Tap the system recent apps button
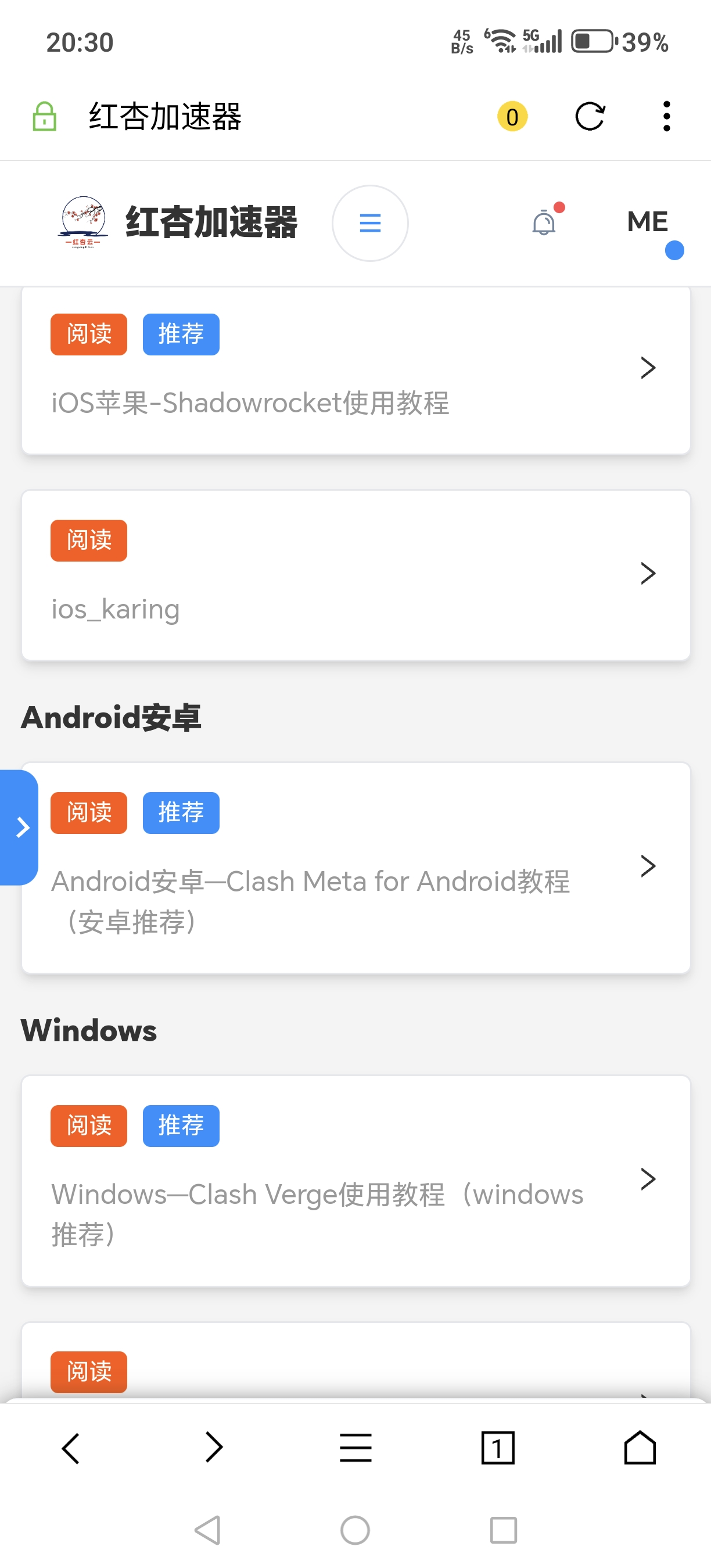This screenshot has height=1568, width=711. click(504, 1530)
